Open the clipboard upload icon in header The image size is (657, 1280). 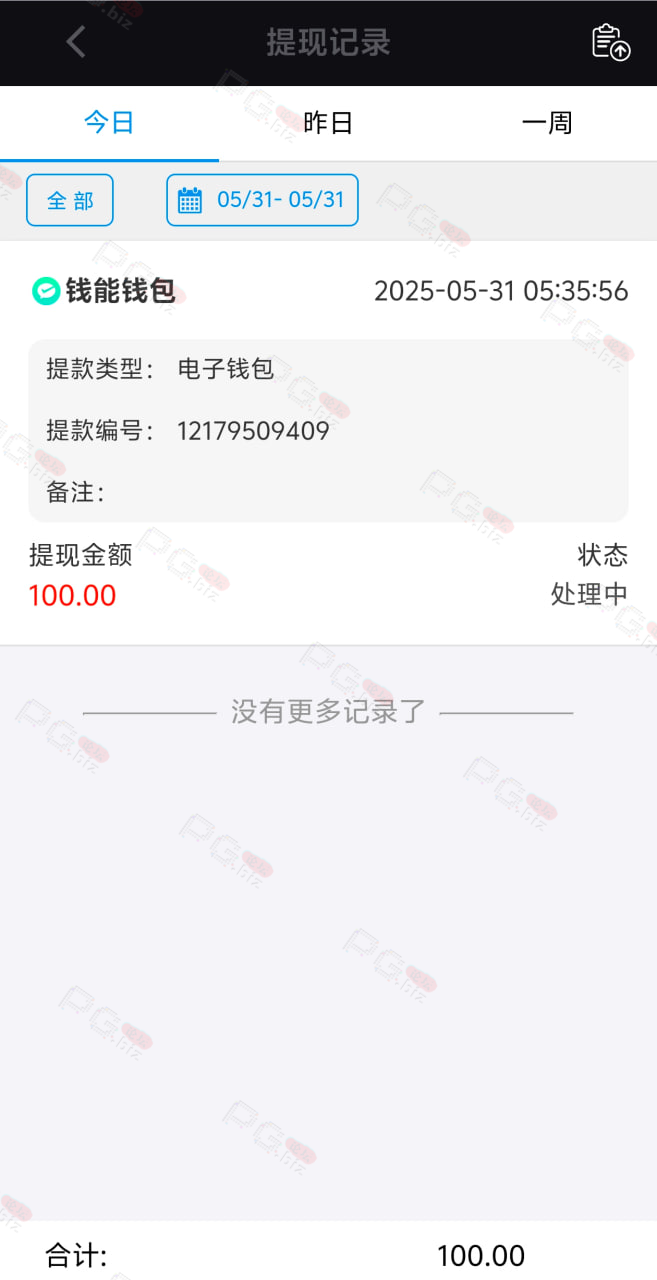[x=610, y=42]
